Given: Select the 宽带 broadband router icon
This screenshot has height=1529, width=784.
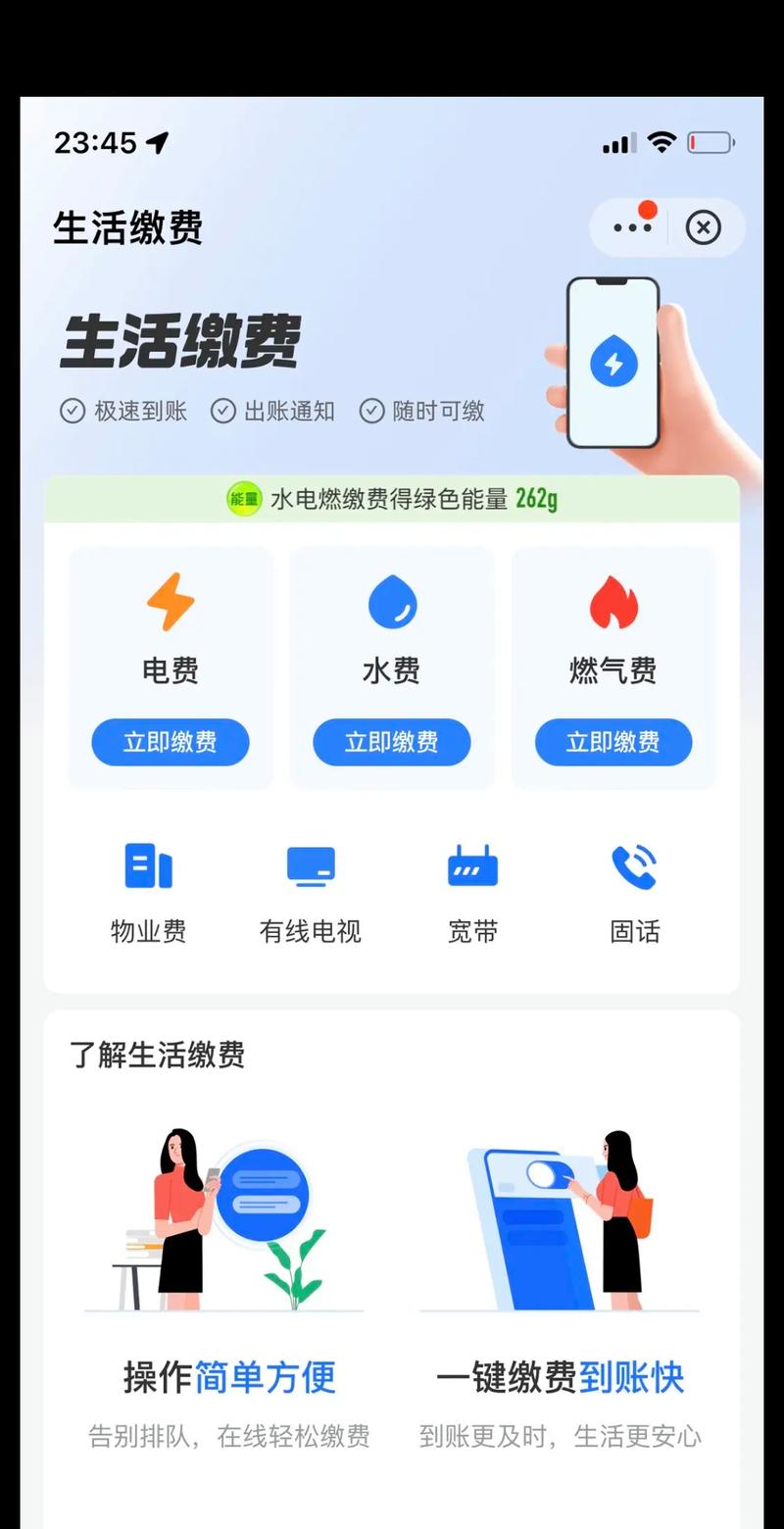Looking at the screenshot, I should pyautogui.click(x=472, y=866).
